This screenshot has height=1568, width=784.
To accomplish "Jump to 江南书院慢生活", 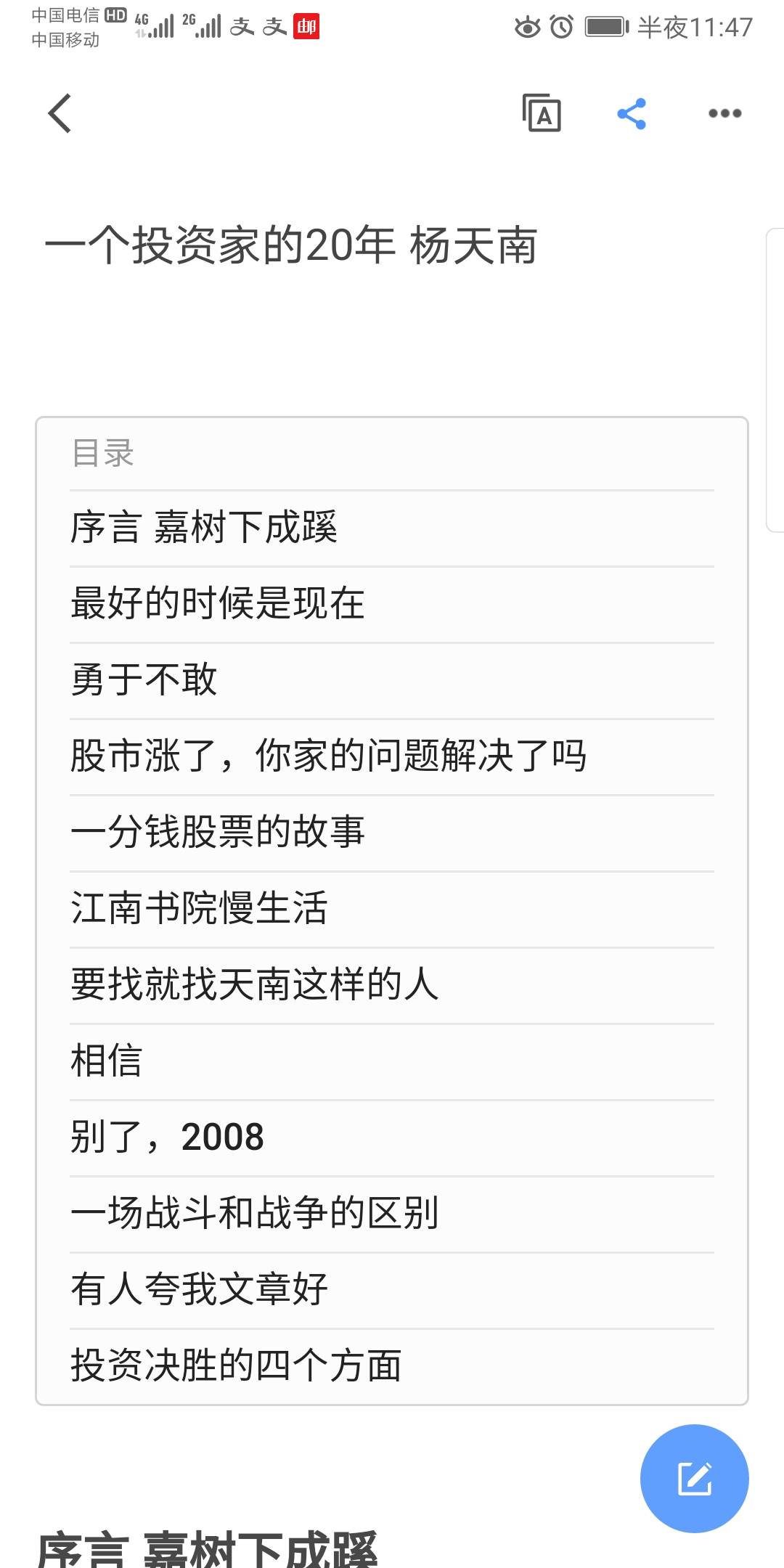I will pos(199,908).
